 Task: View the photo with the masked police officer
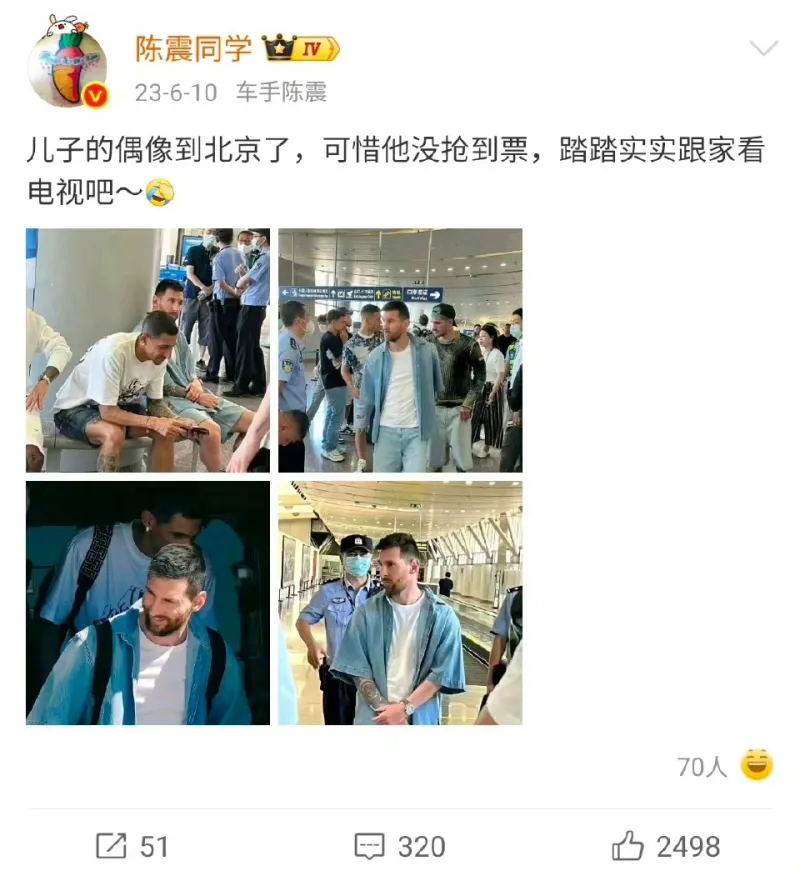pyautogui.click(x=400, y=603)
